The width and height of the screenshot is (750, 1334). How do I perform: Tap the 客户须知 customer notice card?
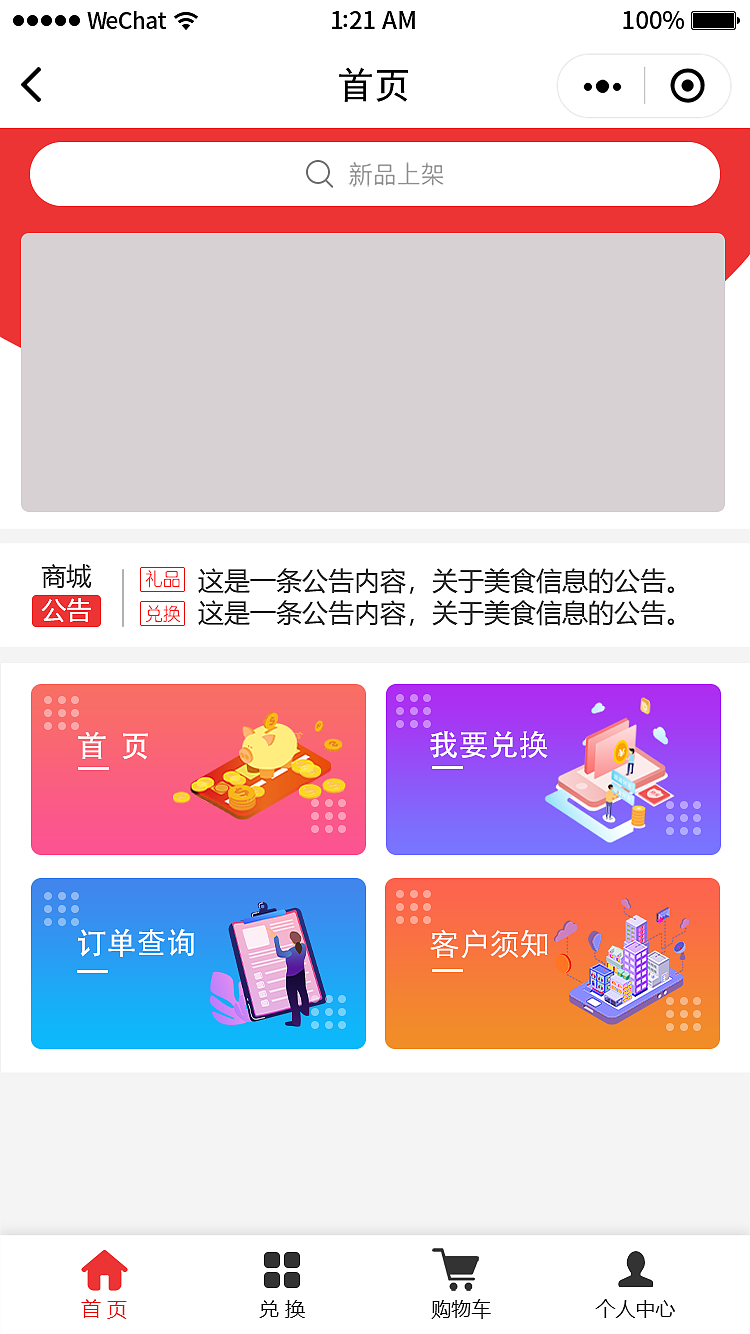552,963
